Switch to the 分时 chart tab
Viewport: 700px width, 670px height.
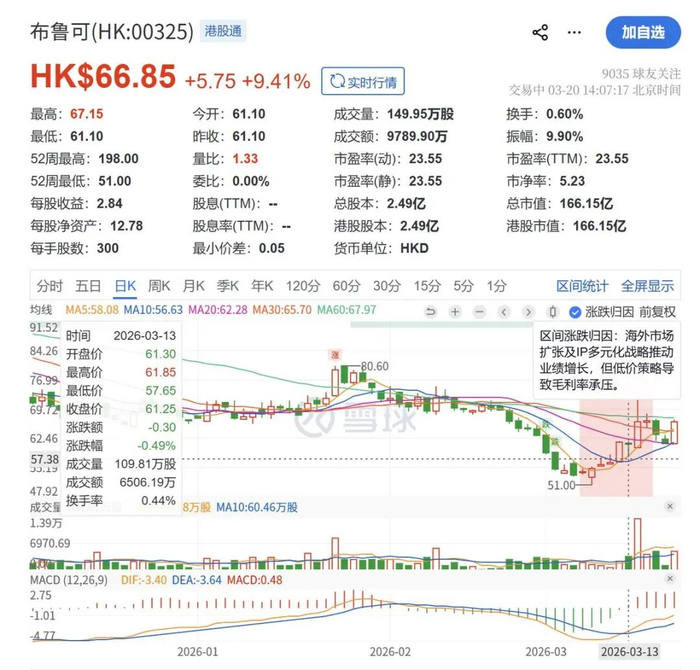[x=49, y=285]
